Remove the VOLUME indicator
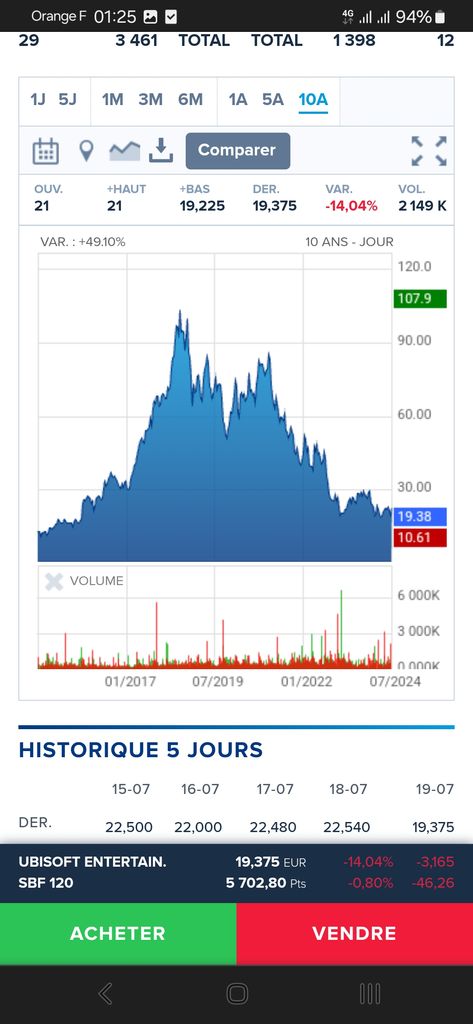Image resolution: width=473 pixels, height=1024 pixels. point(54,581)
